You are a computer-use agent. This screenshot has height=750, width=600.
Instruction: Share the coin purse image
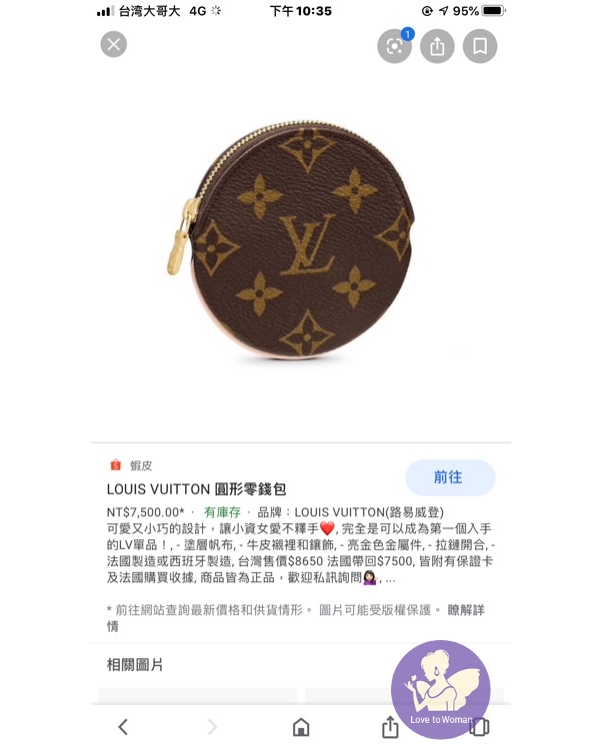437,46
